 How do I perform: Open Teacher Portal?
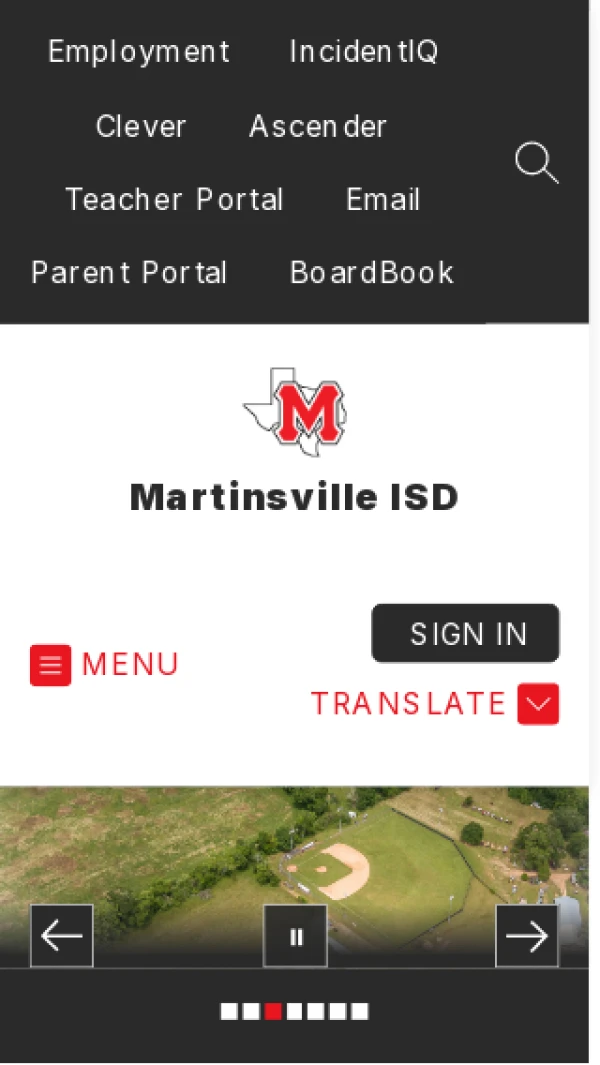pyautogui.click(x=174, y=199)
